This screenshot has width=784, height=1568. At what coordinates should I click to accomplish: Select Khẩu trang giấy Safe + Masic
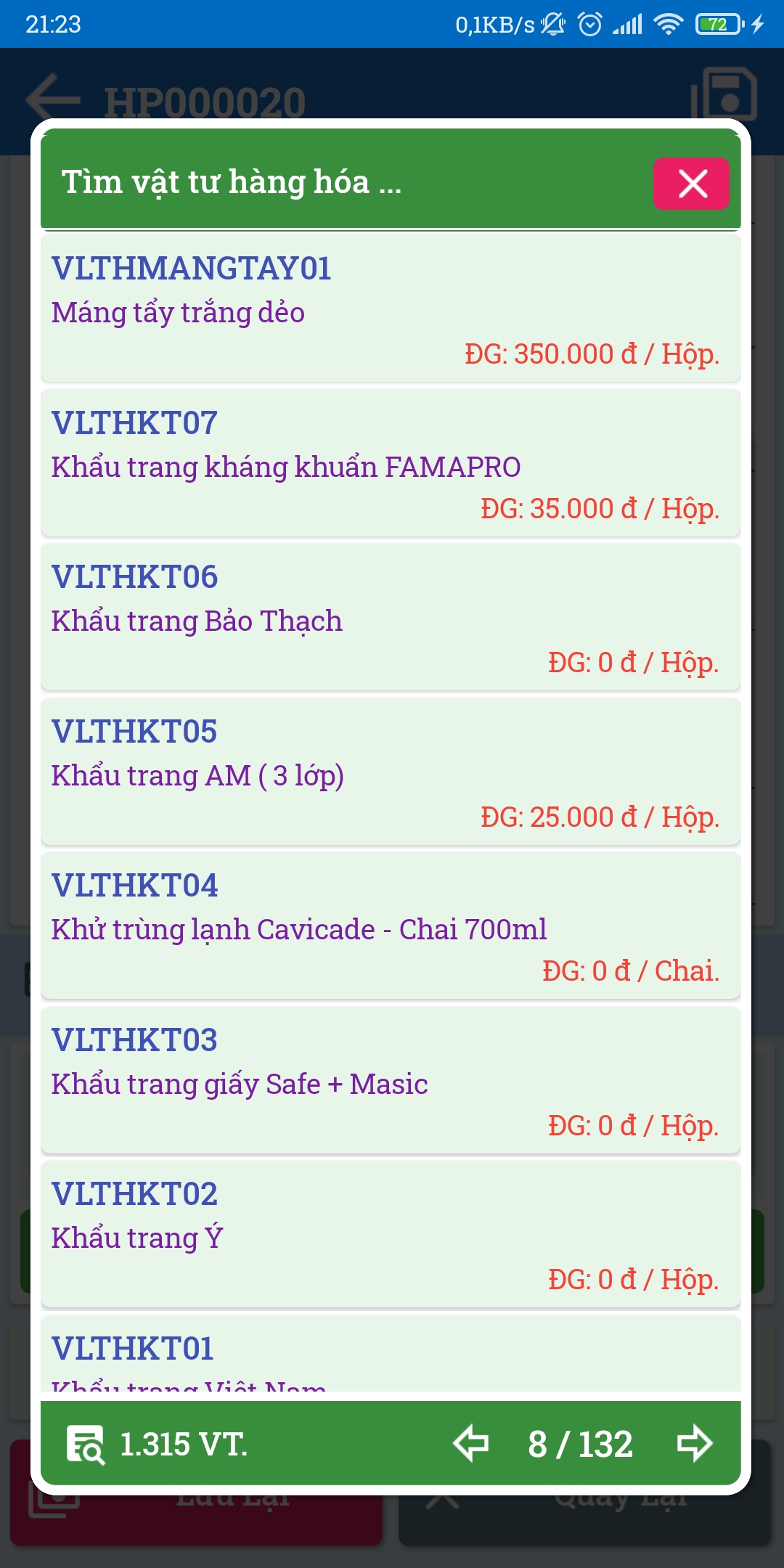click(391, 1081)
